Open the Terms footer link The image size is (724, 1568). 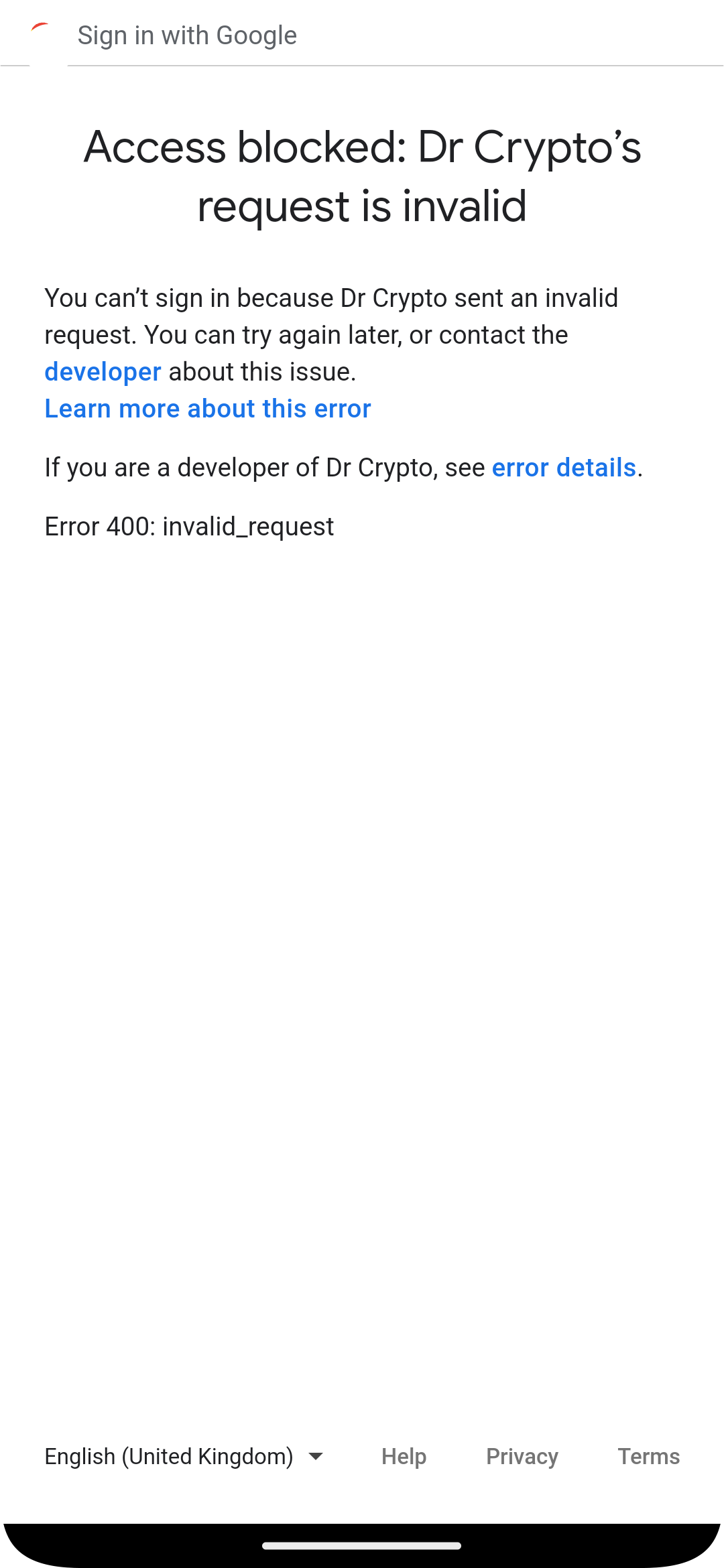click(648, 1455)
